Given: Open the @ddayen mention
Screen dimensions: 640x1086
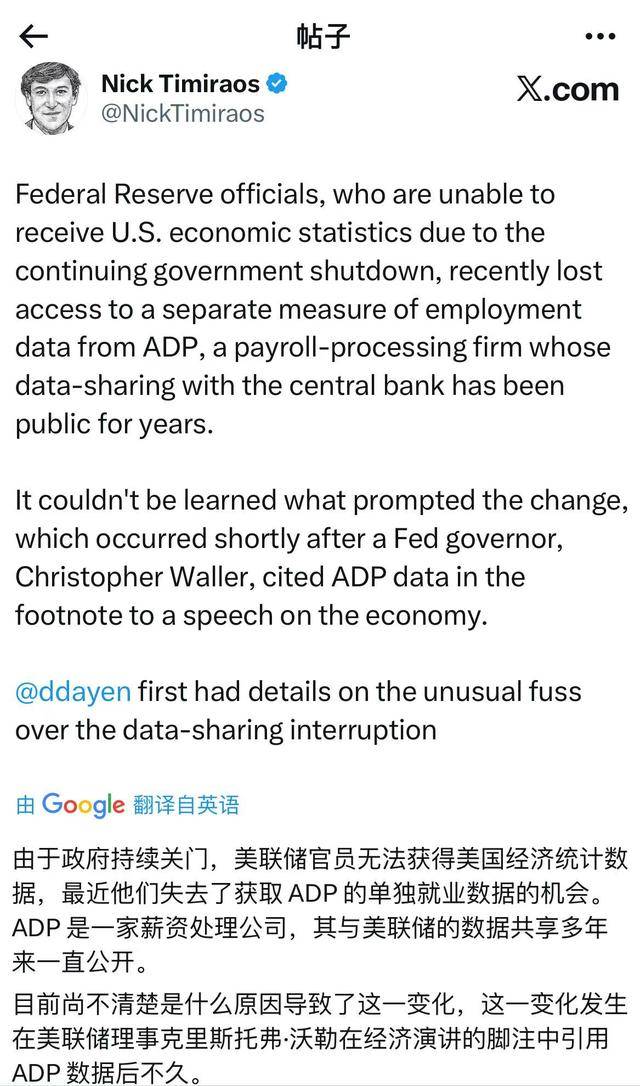Looking at the screenshot, I should pos(73,691).
